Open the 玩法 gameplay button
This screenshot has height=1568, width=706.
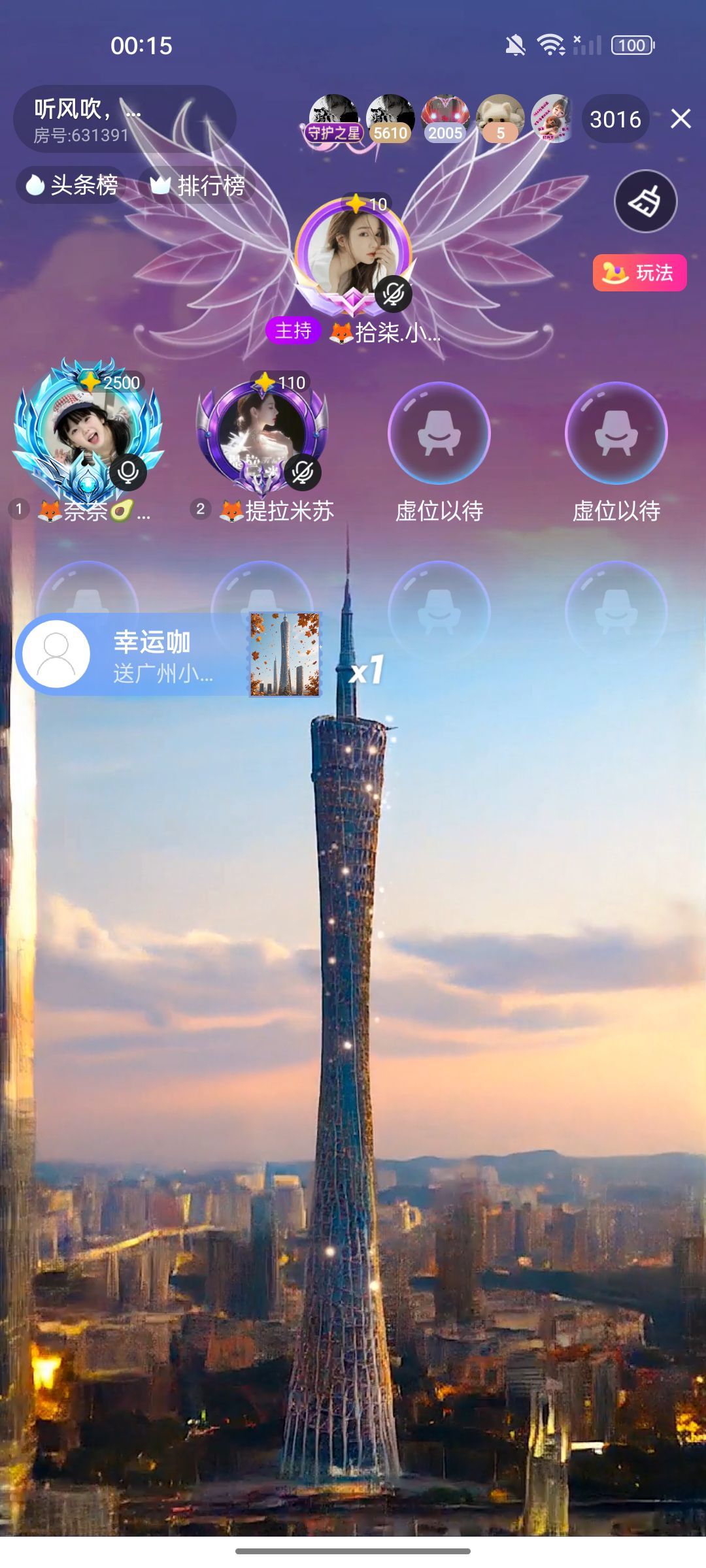639,272
